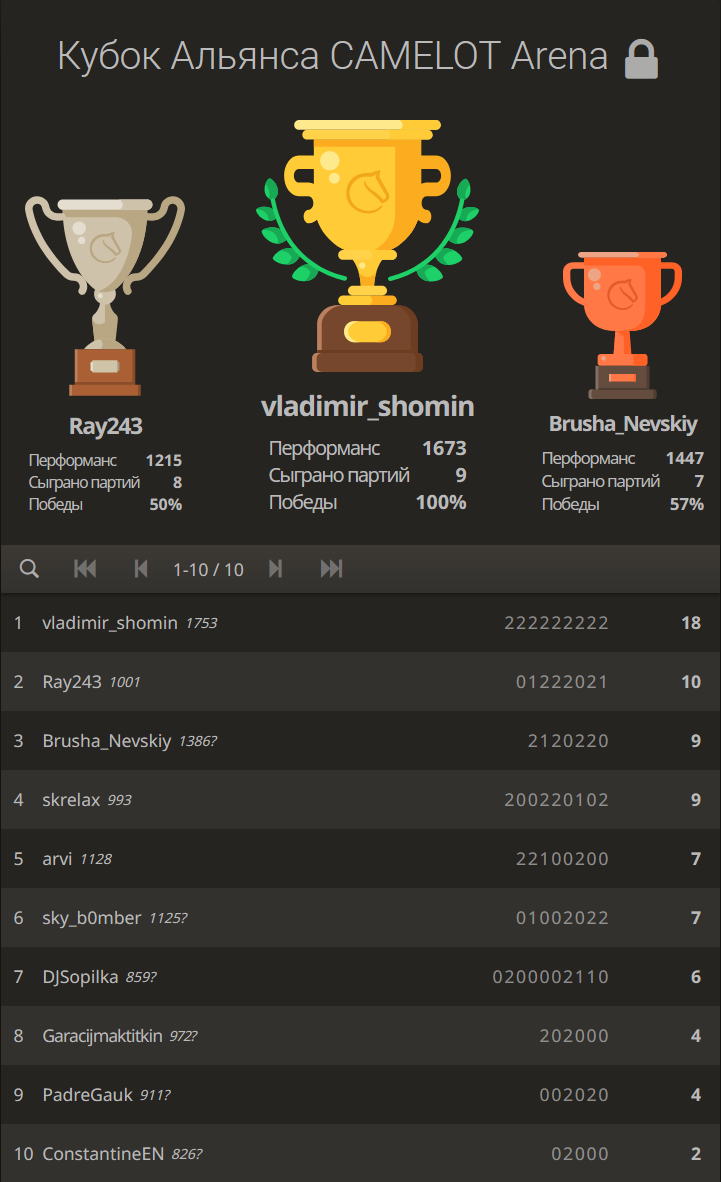
Task: Jump to last standings page
Action: (331, 568)
